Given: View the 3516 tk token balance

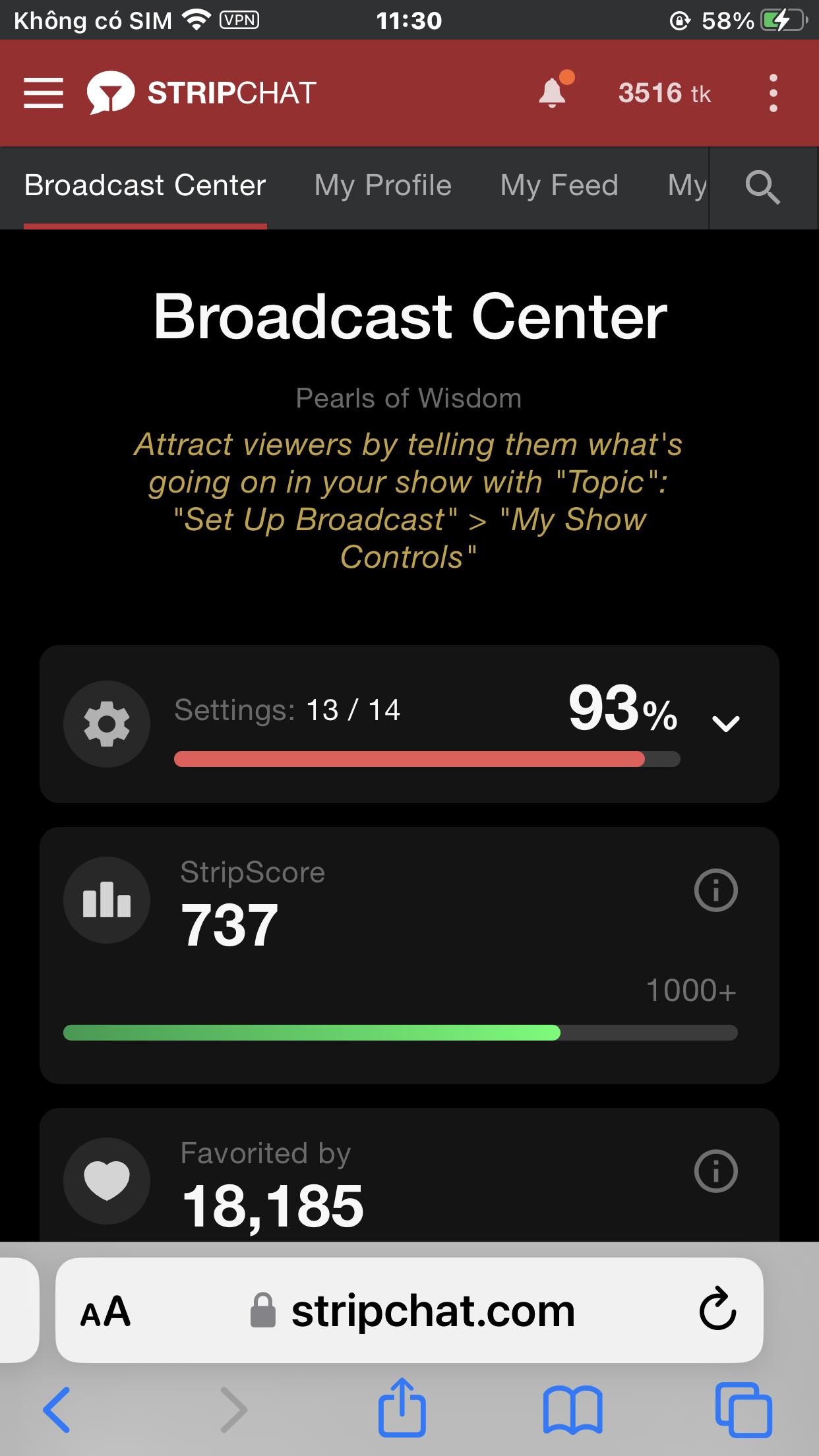Looking at the screenshot, I should (664, 94).
